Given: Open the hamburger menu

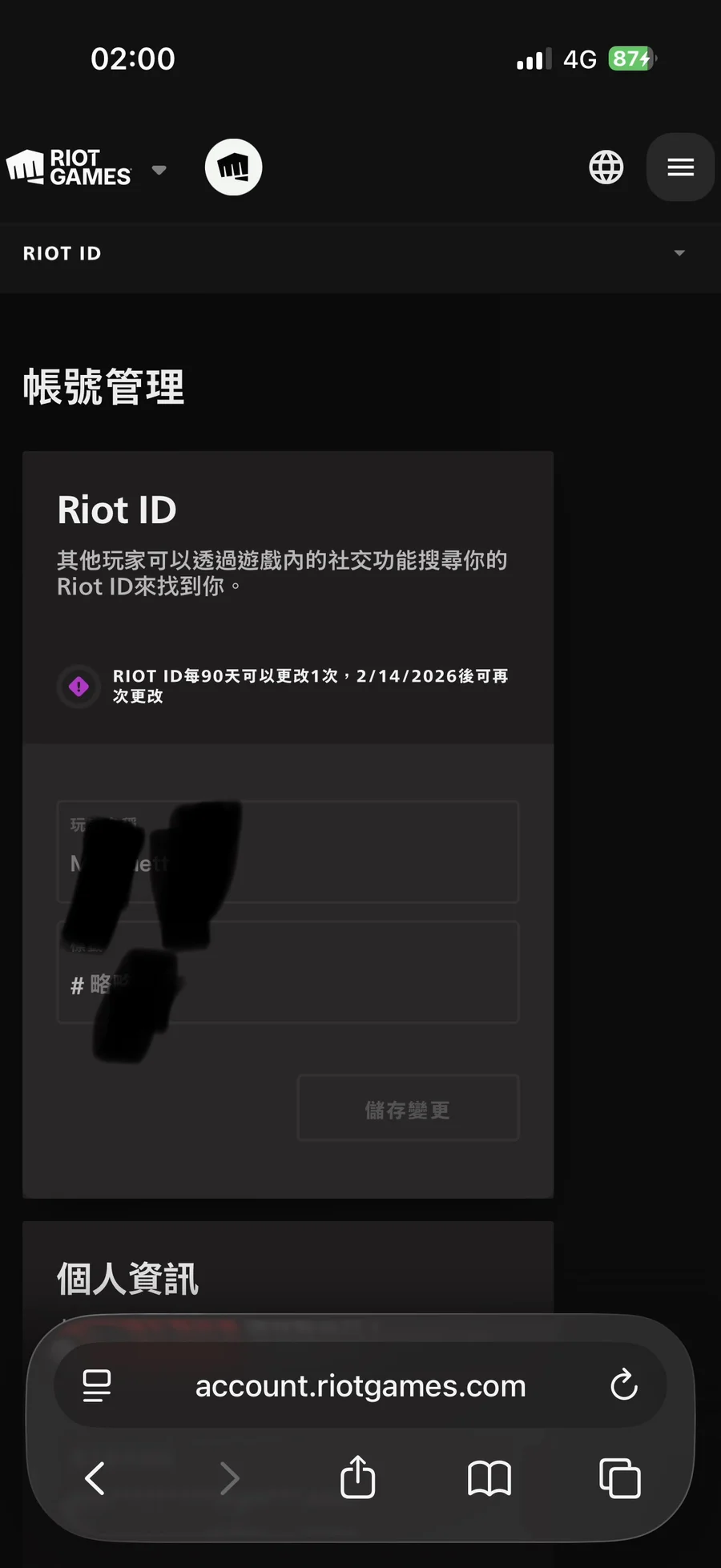Looking at the screenshot, I should 680,167.
